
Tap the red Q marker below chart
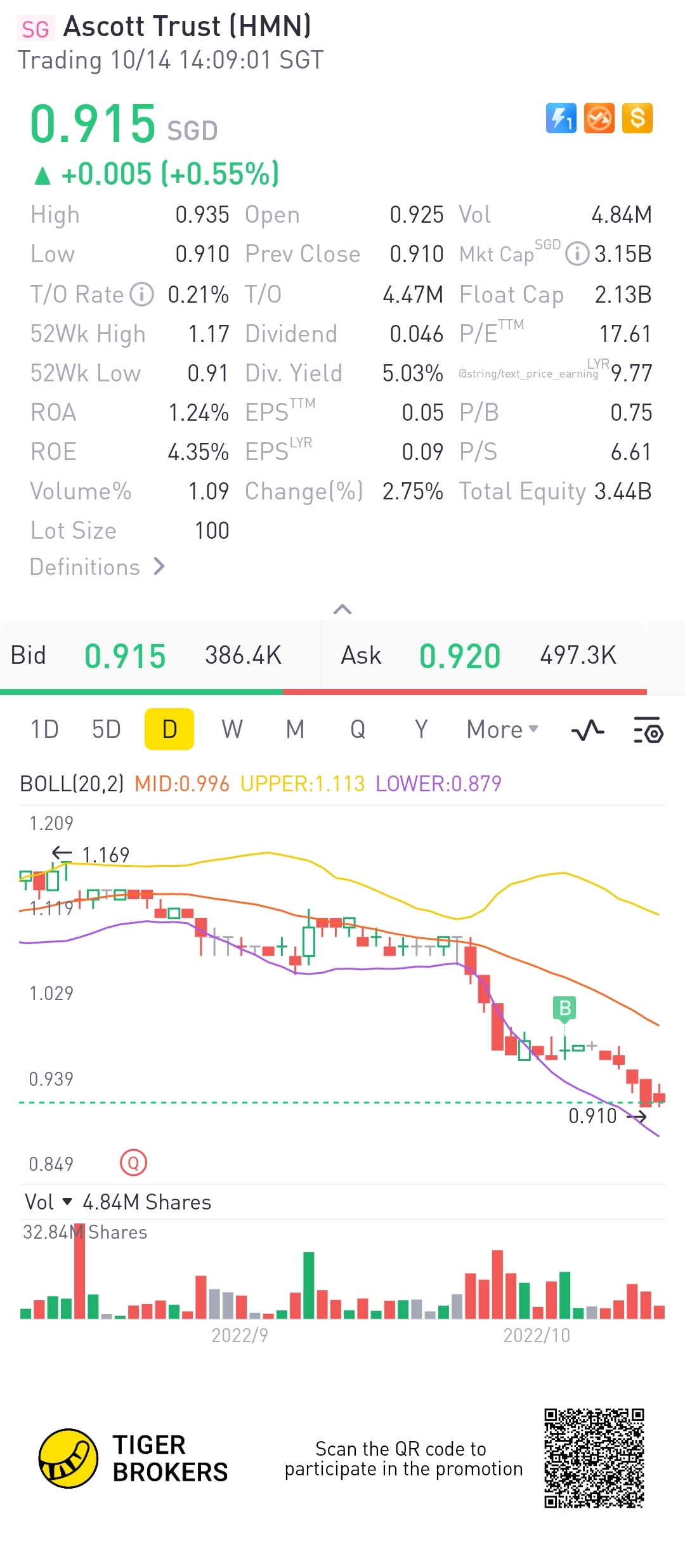pyautogui.click(x=133, y=1163)
